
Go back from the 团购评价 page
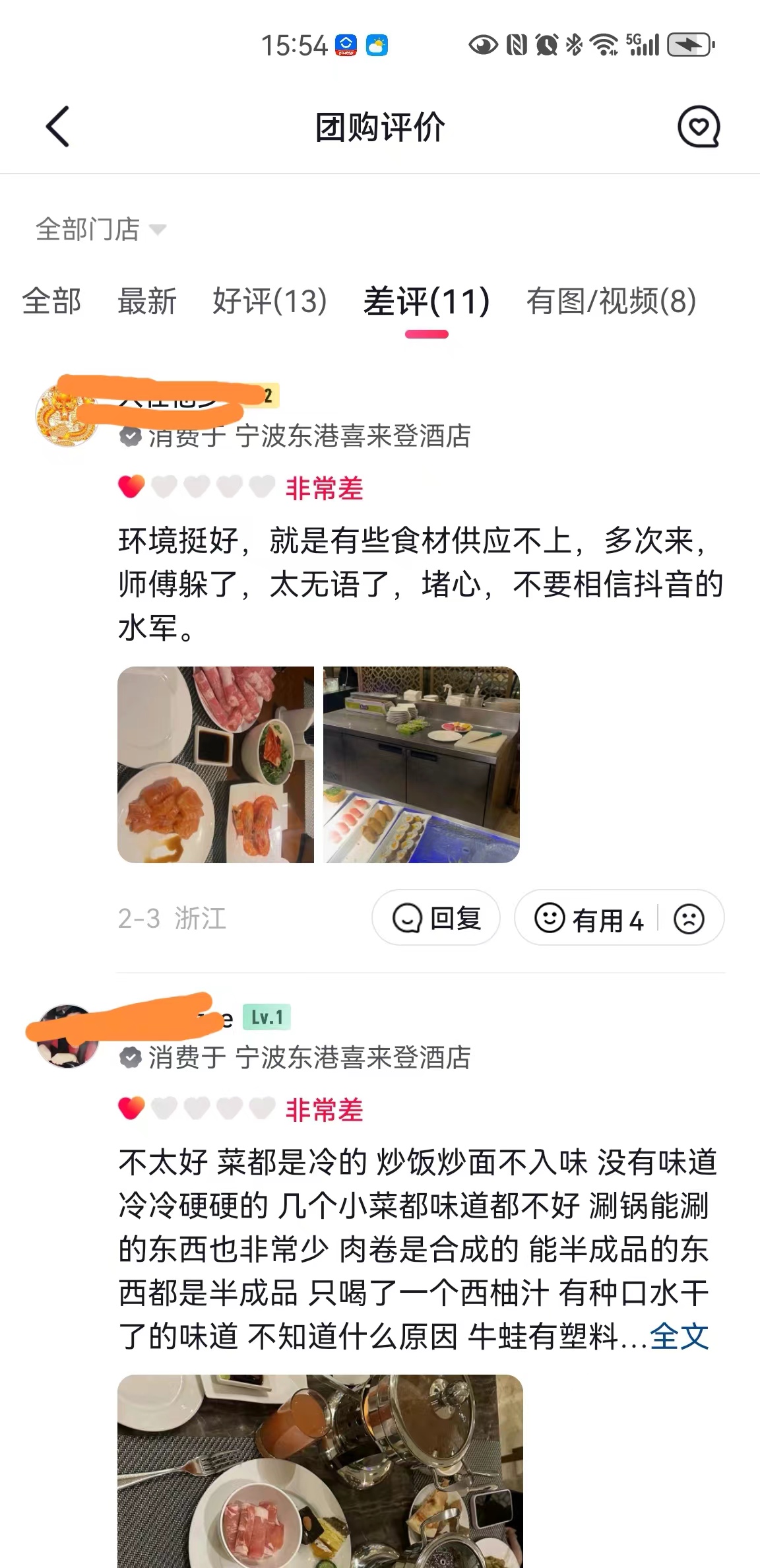[57, 127]
